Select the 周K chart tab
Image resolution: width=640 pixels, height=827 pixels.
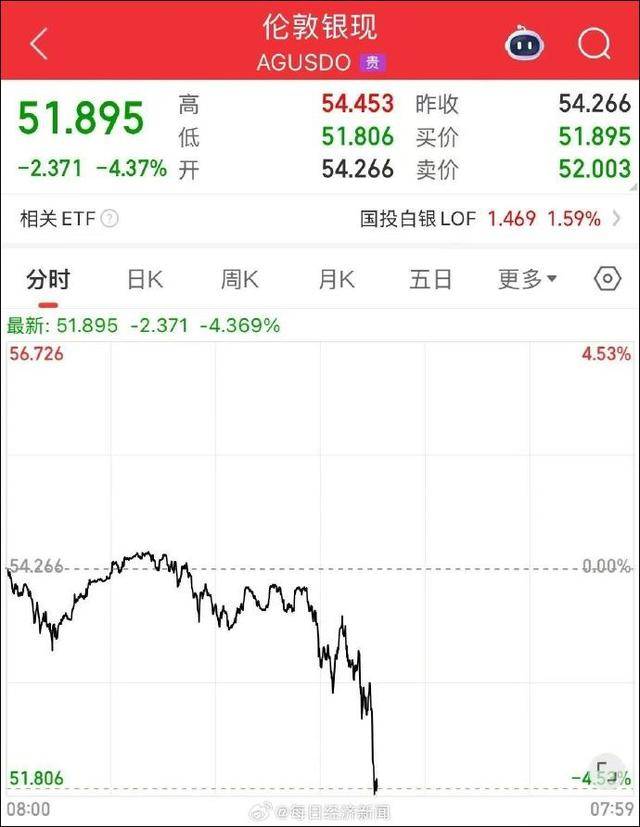click(x=239, y=279)
